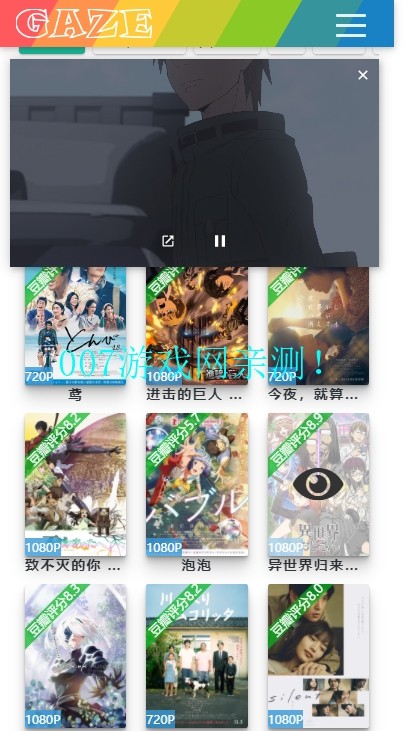Viewport: 411px width, 731px height.
Task: Close the floating video preview
Action: [363, 75]
